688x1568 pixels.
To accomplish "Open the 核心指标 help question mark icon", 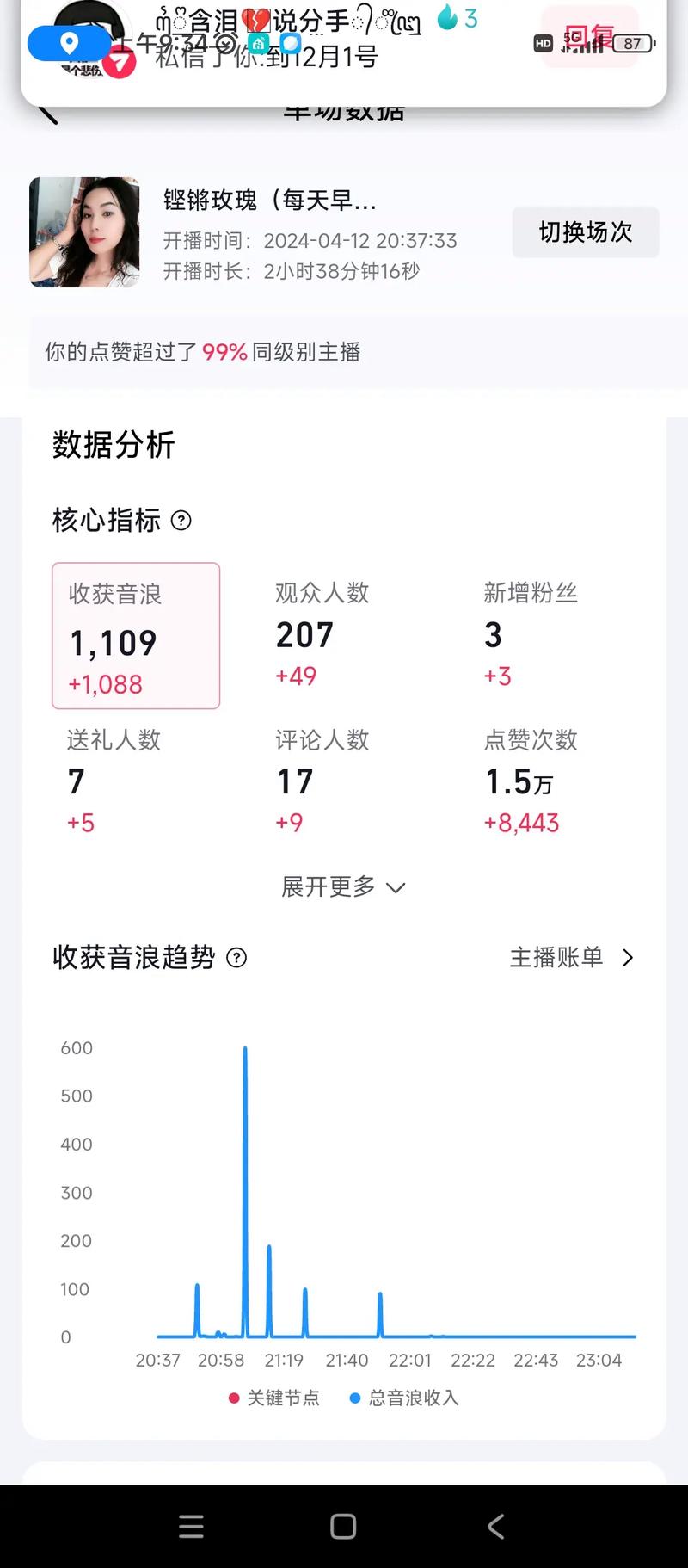I will click(x=181, y=521).
